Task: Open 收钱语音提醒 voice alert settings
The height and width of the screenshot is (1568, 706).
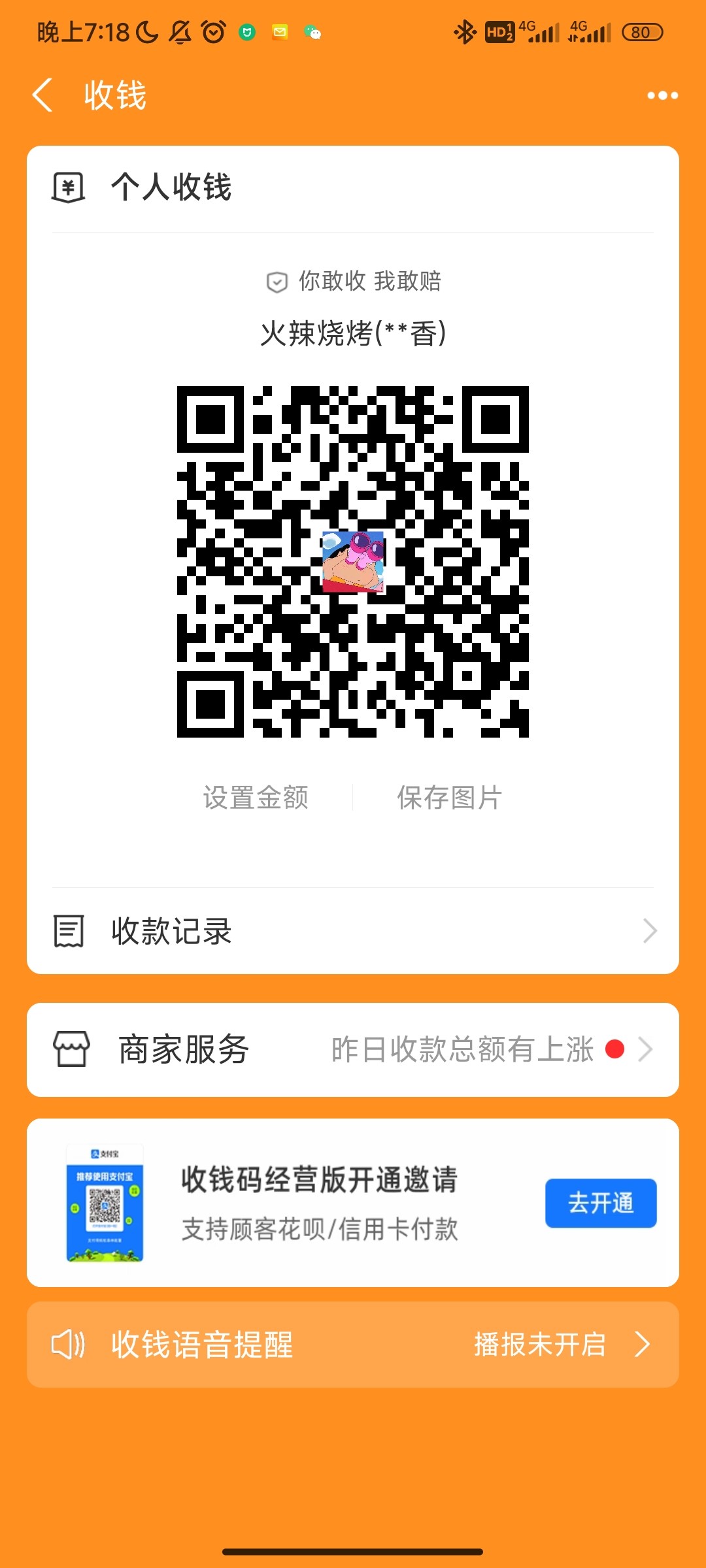Action: point(353,1345)
